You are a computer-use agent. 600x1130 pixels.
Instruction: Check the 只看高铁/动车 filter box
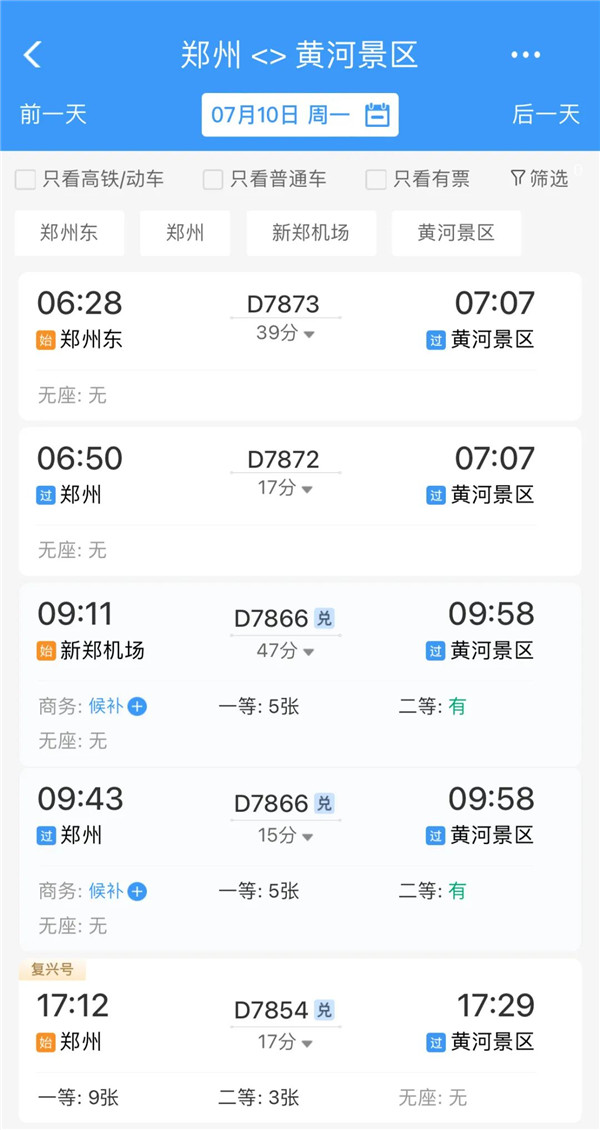click(x=25, y=180)
